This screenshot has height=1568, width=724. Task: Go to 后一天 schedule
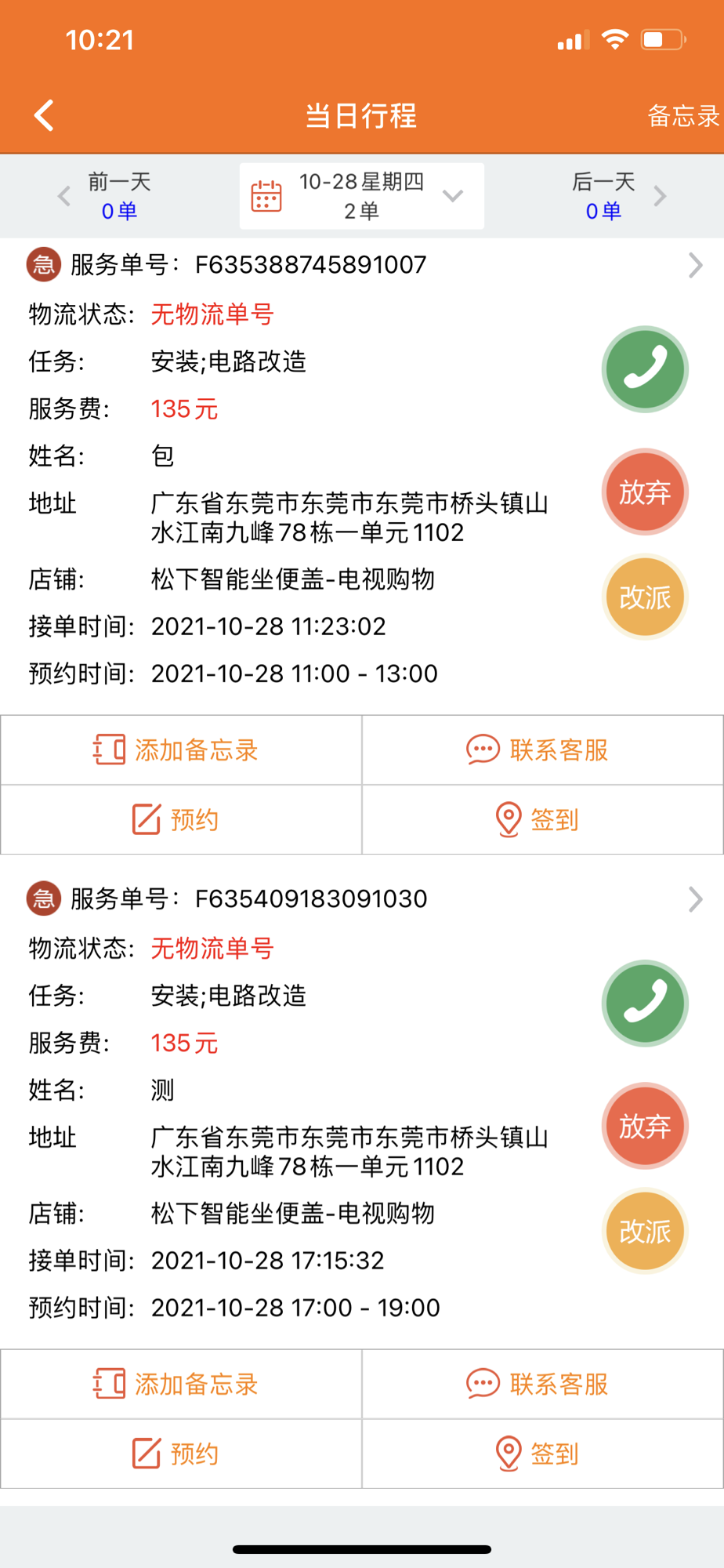click(x=617, y=196)
